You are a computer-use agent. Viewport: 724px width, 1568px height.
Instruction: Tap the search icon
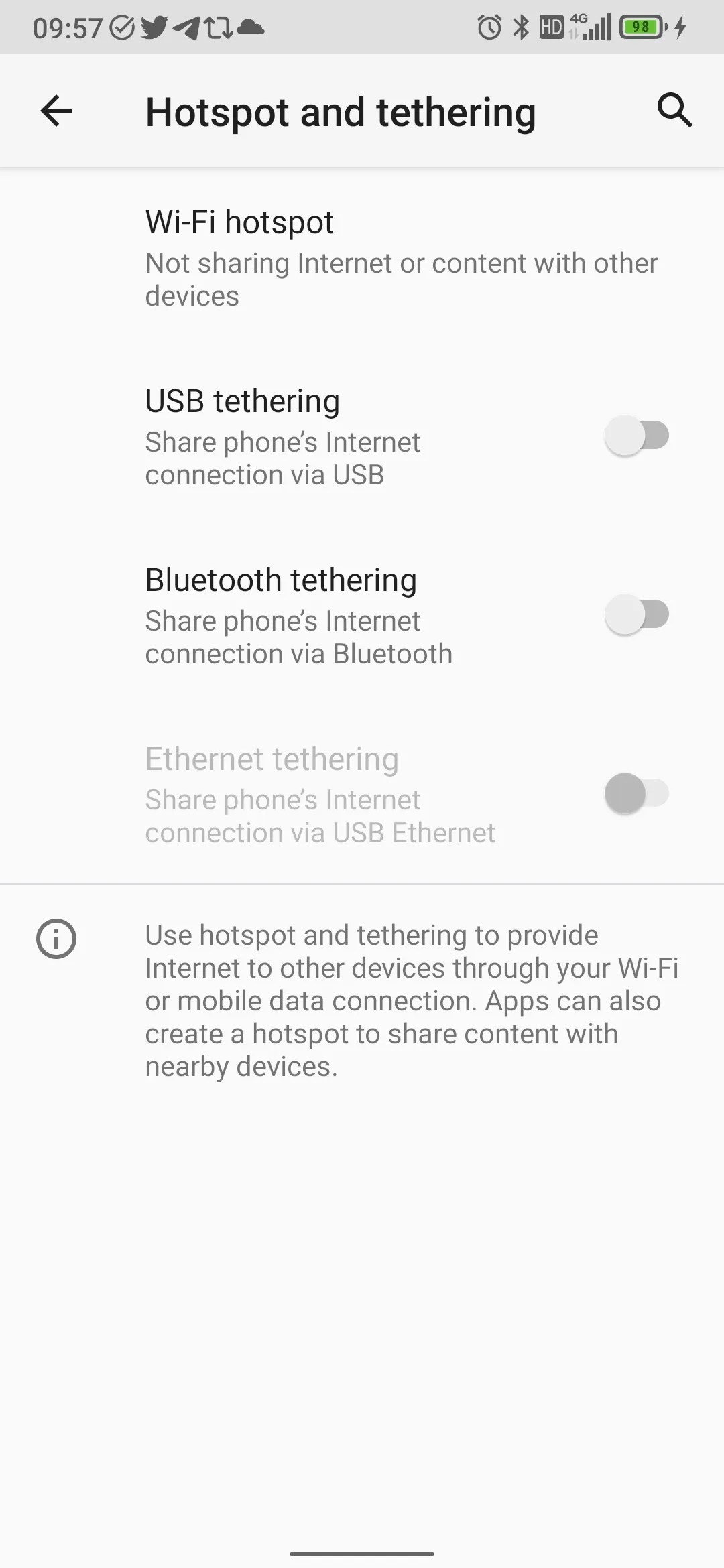[x=676, y=110]
